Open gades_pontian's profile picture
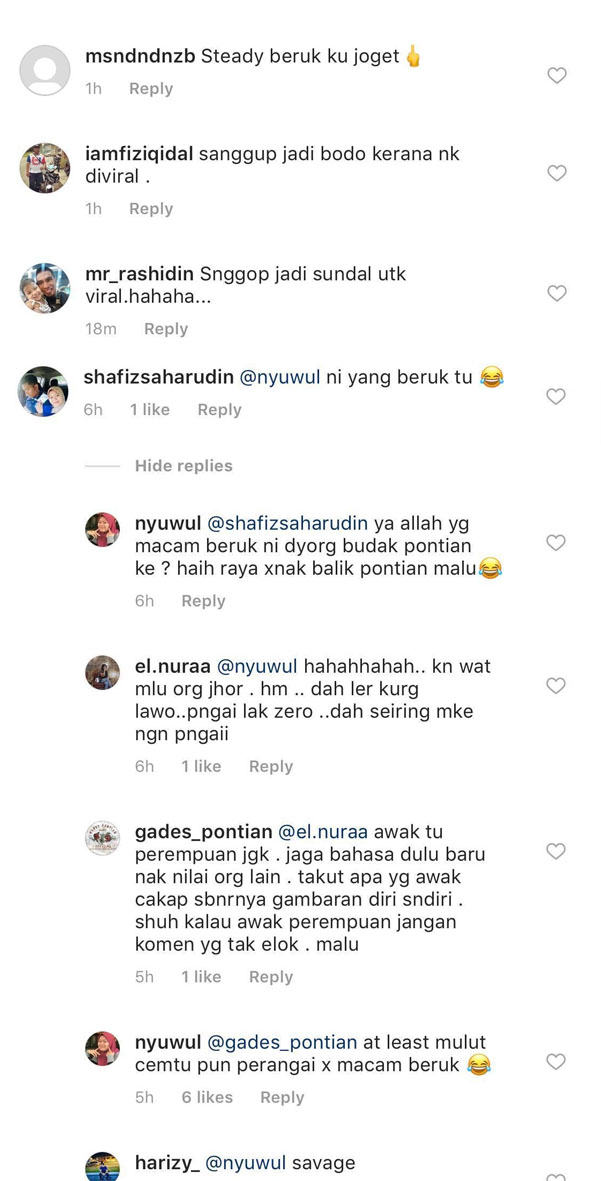This screenshot has height=1181, width=601. click(x=102, y=838)
